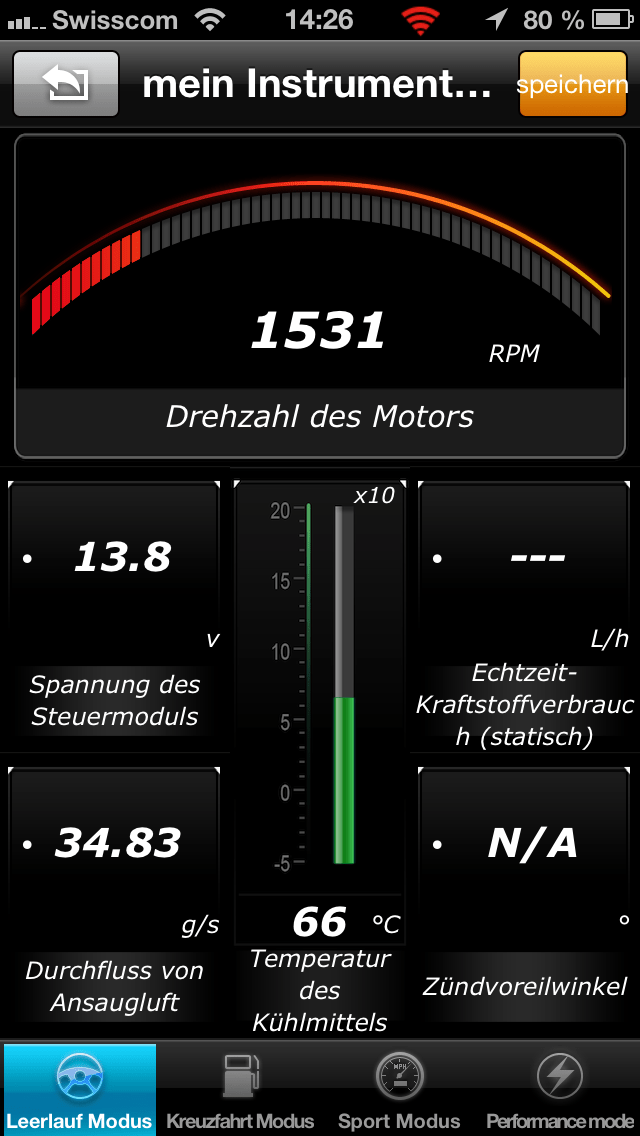Switch to Kreuzfahrt Modus tab
640x1136 pixels.
(240, 1090)
